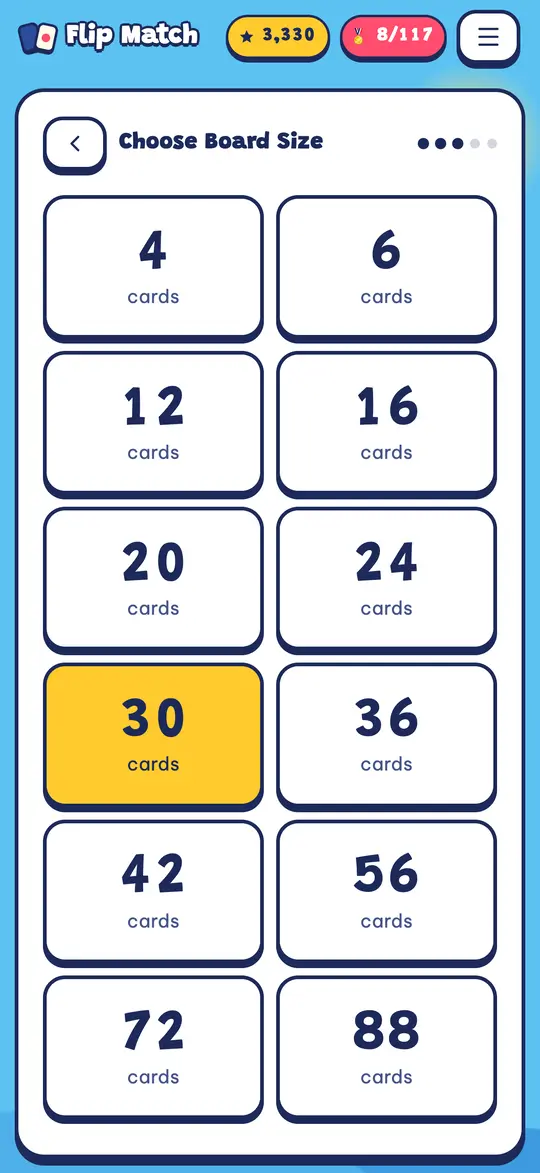Select the 36 cards board

point(387,735)
